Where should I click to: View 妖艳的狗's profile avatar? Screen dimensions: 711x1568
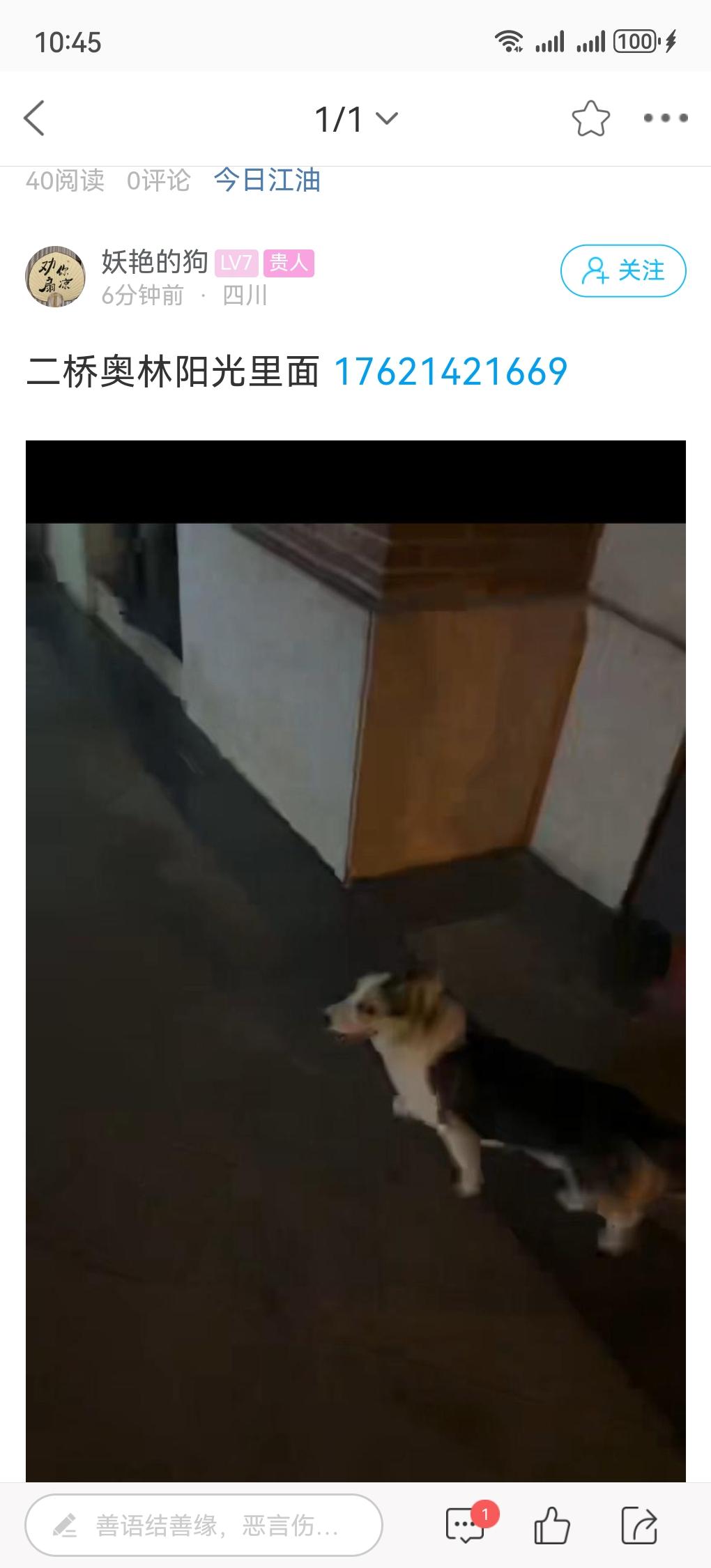55,276
